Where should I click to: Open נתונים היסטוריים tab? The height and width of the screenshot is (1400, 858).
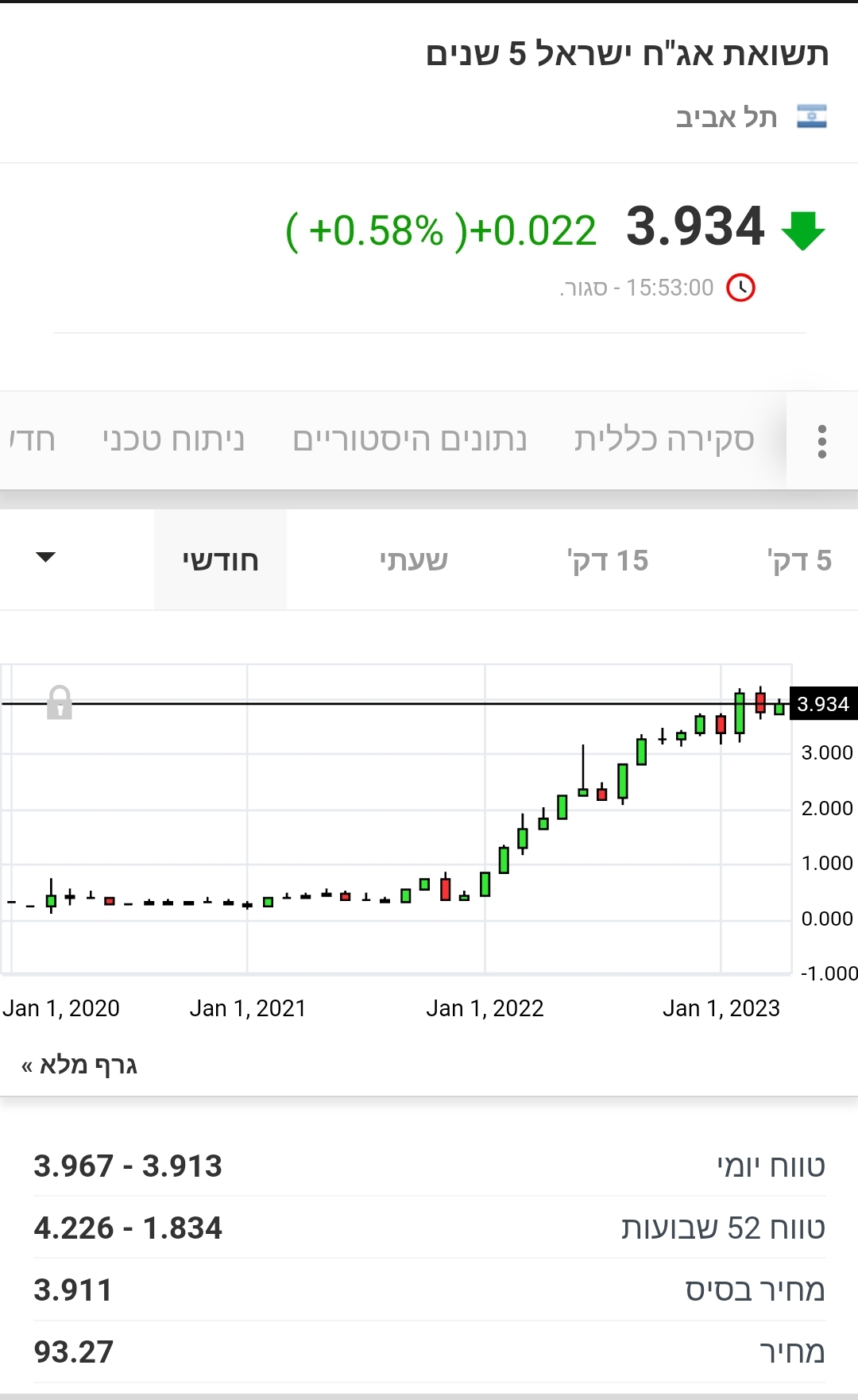[x=410, y=439]
